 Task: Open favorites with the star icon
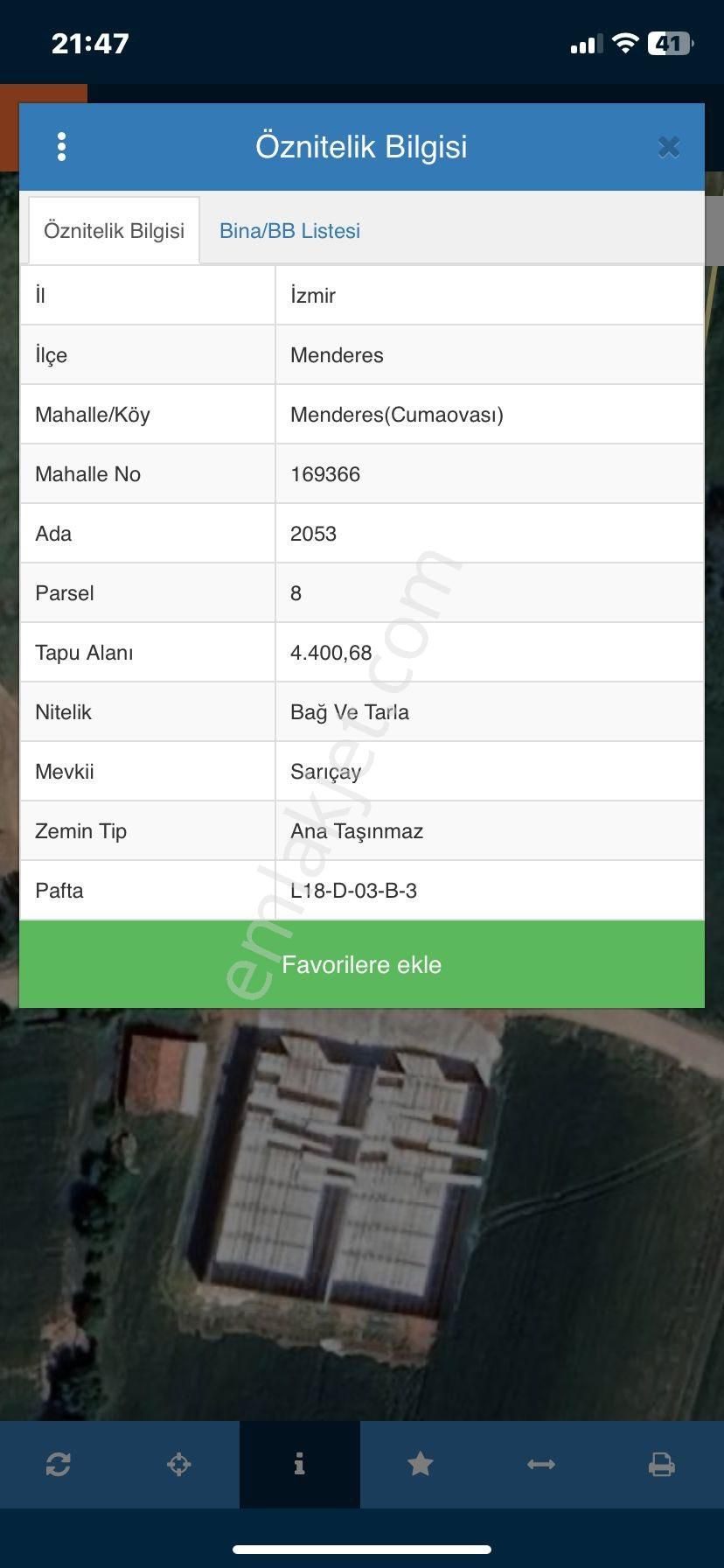coord(421,1464)
